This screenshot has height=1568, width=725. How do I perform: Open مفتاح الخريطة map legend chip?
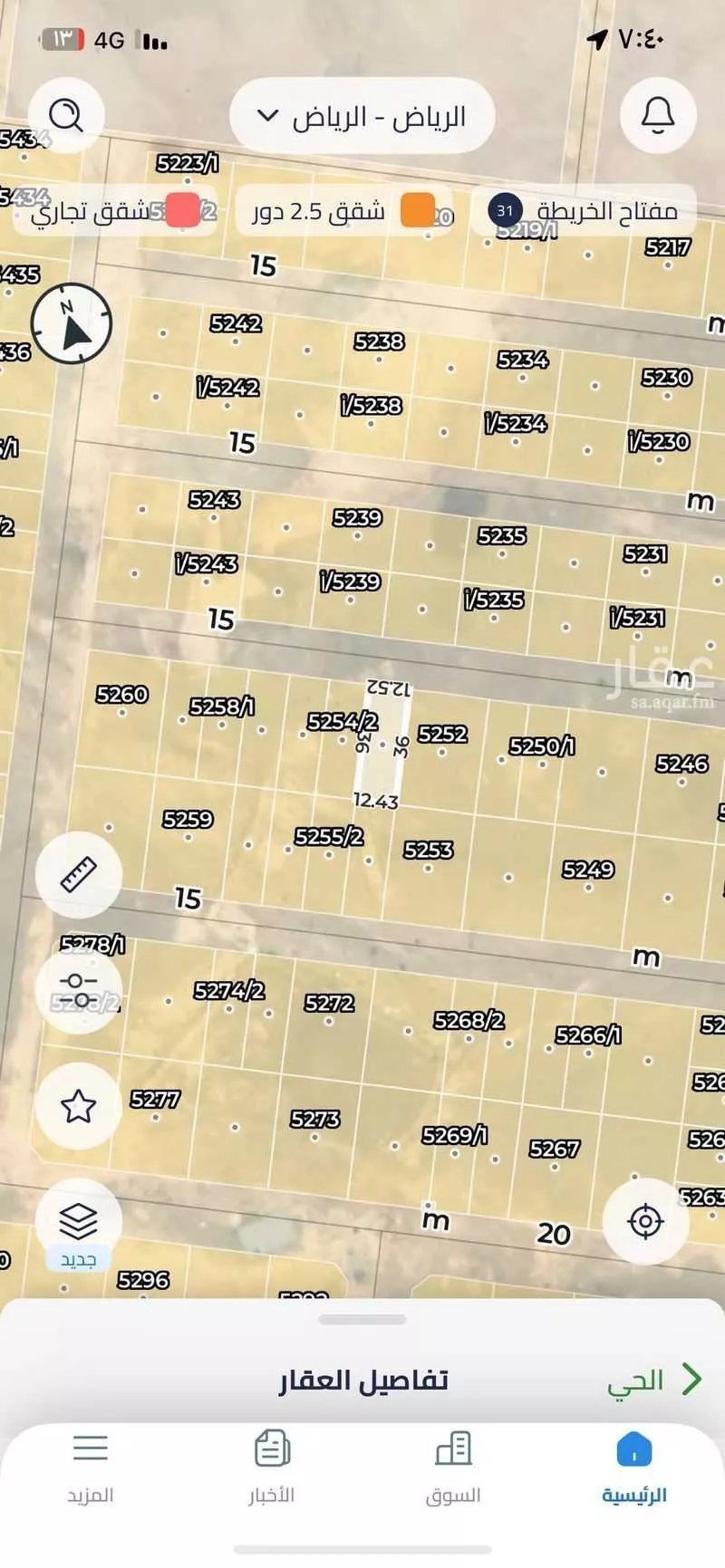pos(585,211)
